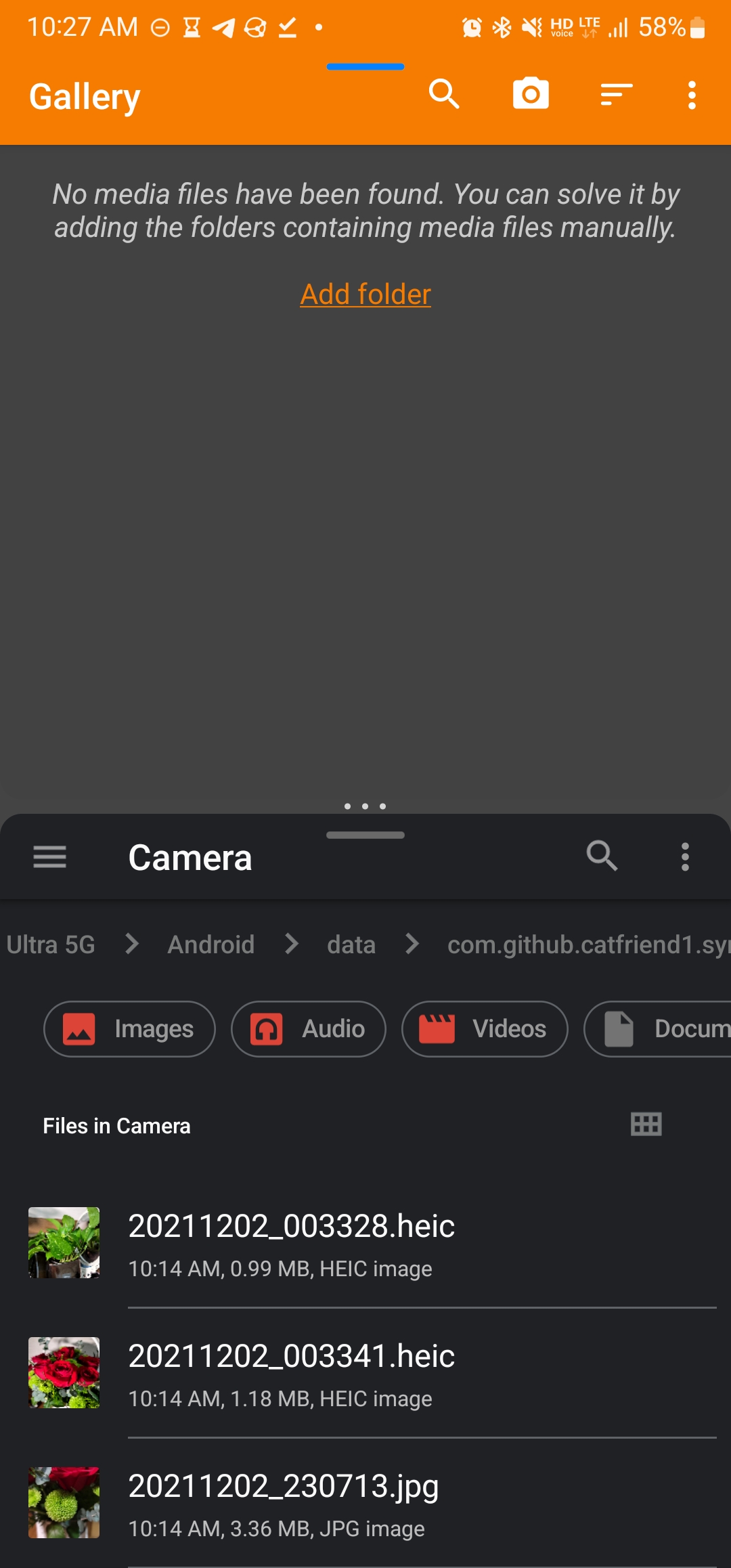731x1568 pixels.
Task: Open the file manager overflow menu
Action: [x=685, y=856]
